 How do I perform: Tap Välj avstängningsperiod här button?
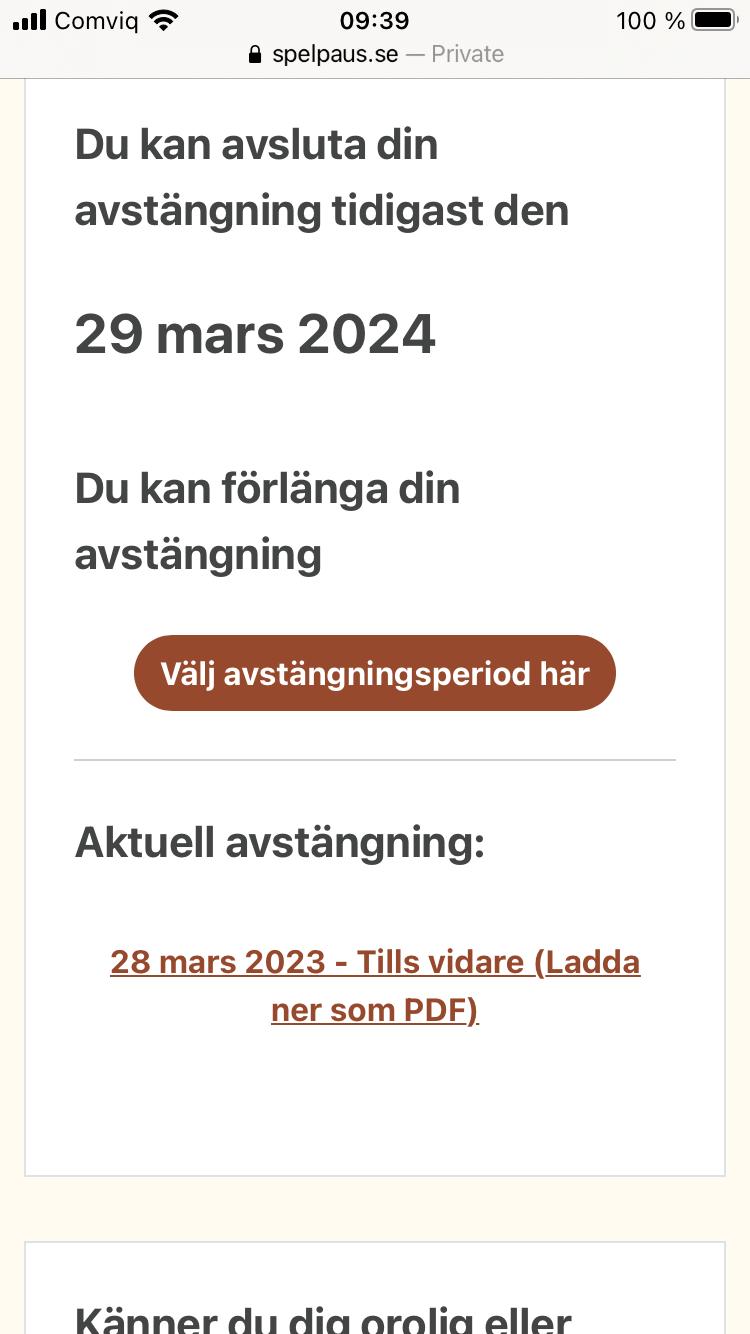[x=375, y=673]
